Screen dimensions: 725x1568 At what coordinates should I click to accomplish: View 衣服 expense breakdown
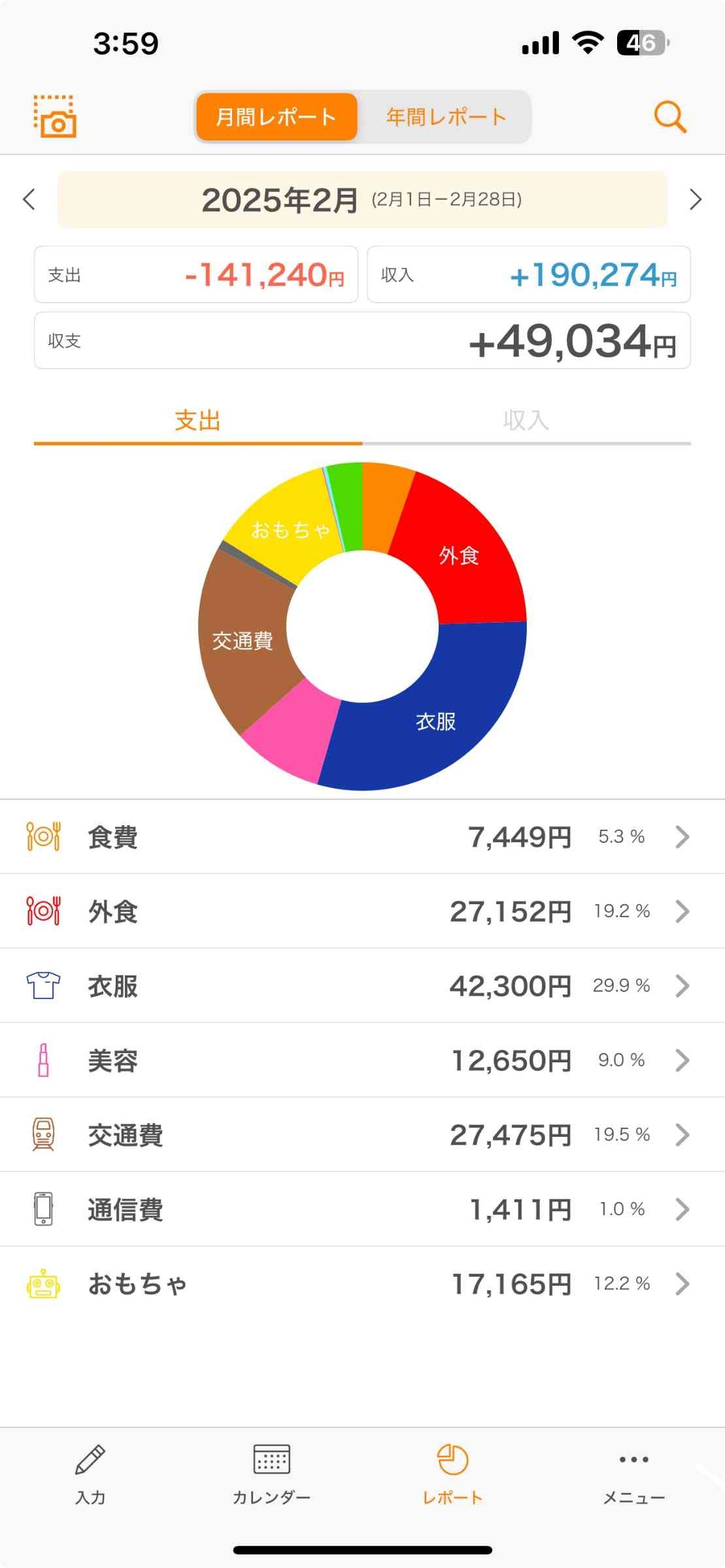(x=362, y=986)
